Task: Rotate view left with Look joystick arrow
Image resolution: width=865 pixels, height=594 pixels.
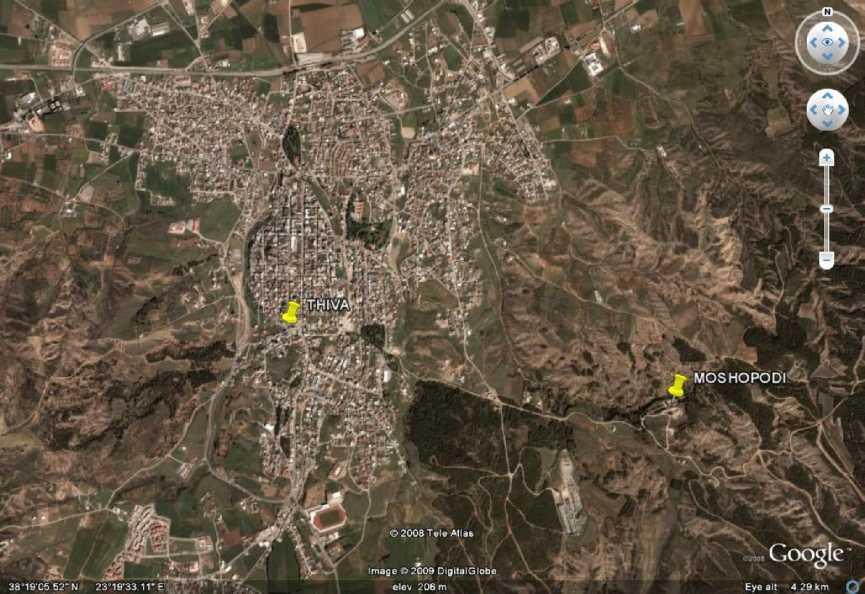Action: coord(811,43)
